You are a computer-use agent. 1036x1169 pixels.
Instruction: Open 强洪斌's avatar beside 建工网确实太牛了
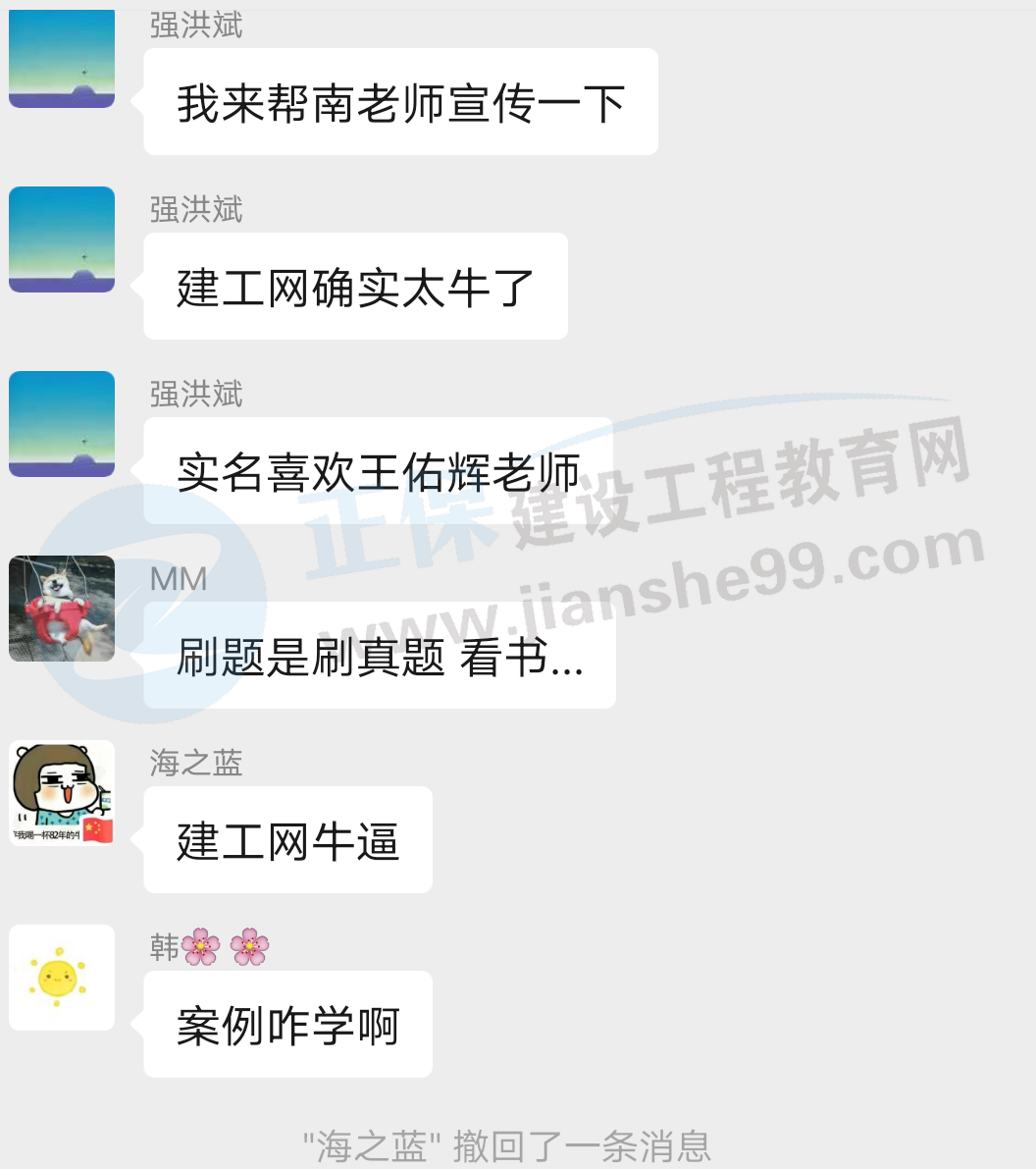[62, 239]
